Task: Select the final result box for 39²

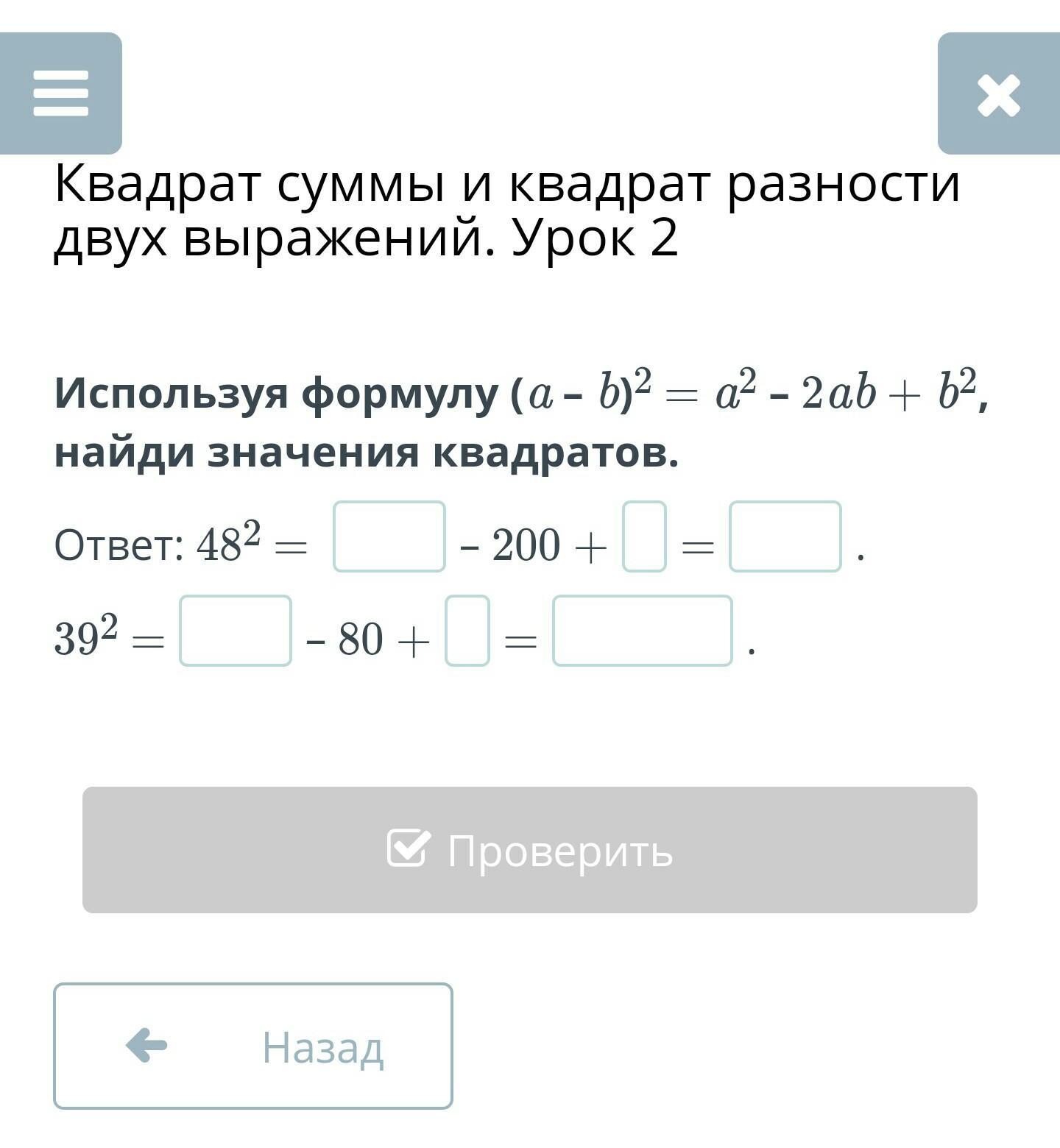Action: (x=642, y=631)
